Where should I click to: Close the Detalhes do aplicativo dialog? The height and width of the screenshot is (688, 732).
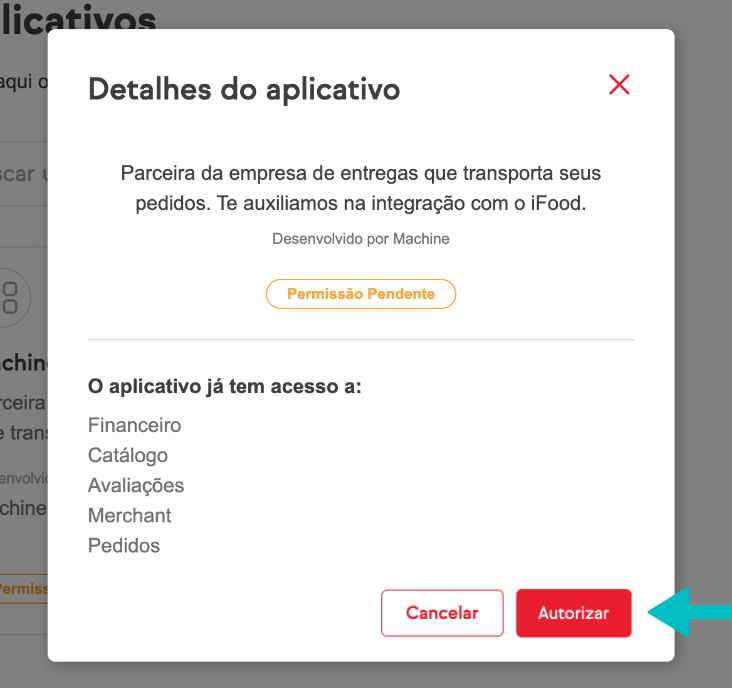[619, 85]
